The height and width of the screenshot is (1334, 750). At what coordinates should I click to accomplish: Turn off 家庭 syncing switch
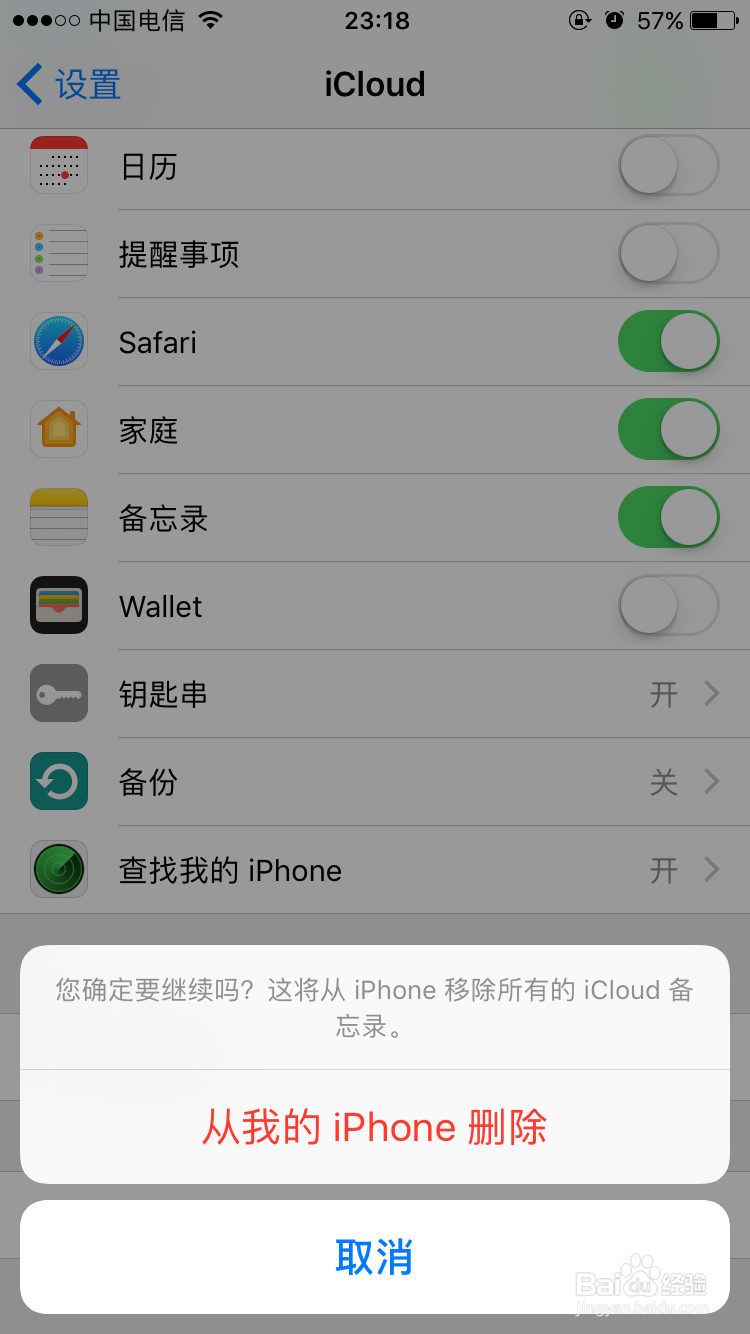tap(668, 429)
